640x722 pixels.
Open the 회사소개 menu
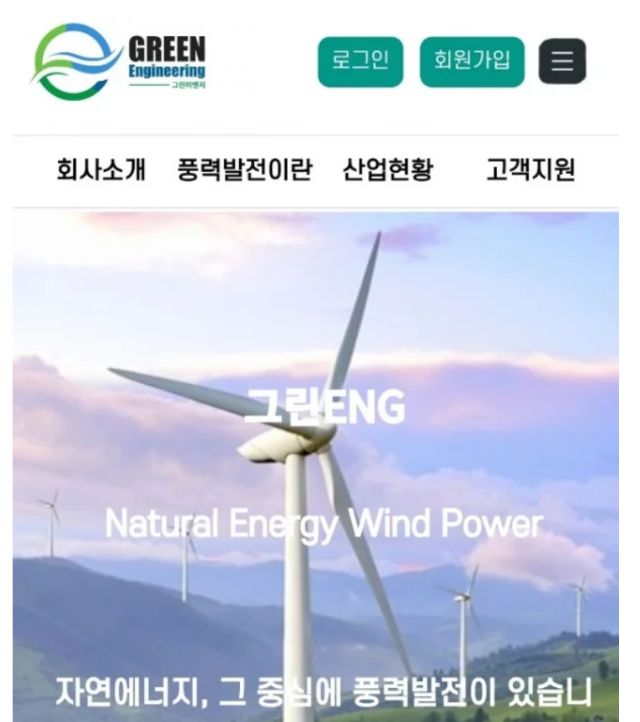101,170
